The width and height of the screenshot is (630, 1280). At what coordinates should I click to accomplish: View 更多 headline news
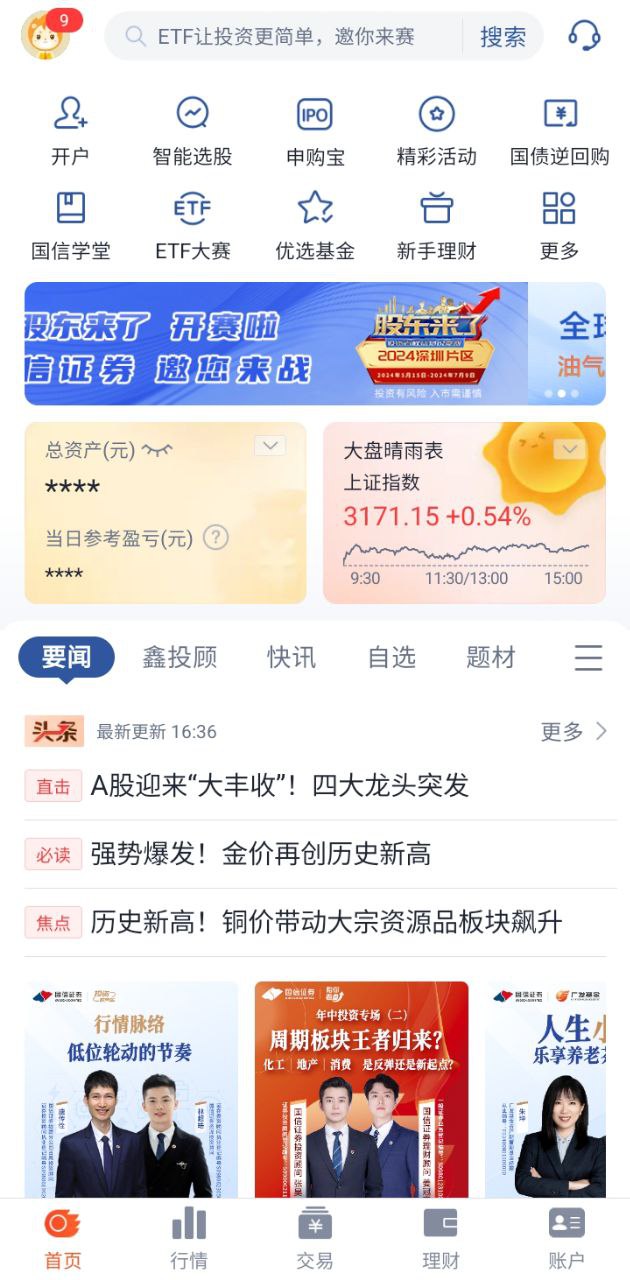[x=573, y=732]
